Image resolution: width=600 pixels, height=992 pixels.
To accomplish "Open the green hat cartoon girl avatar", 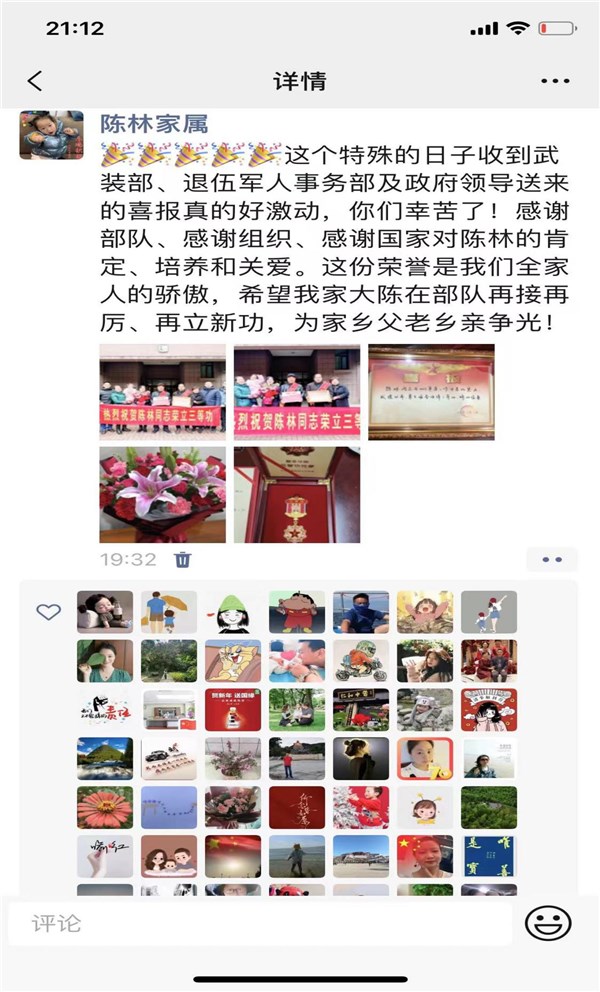I will click(233, 612).
